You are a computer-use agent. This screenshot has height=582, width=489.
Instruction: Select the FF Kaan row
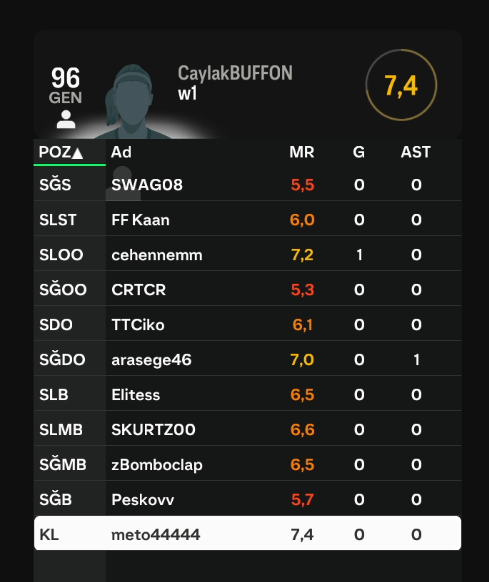247,219
